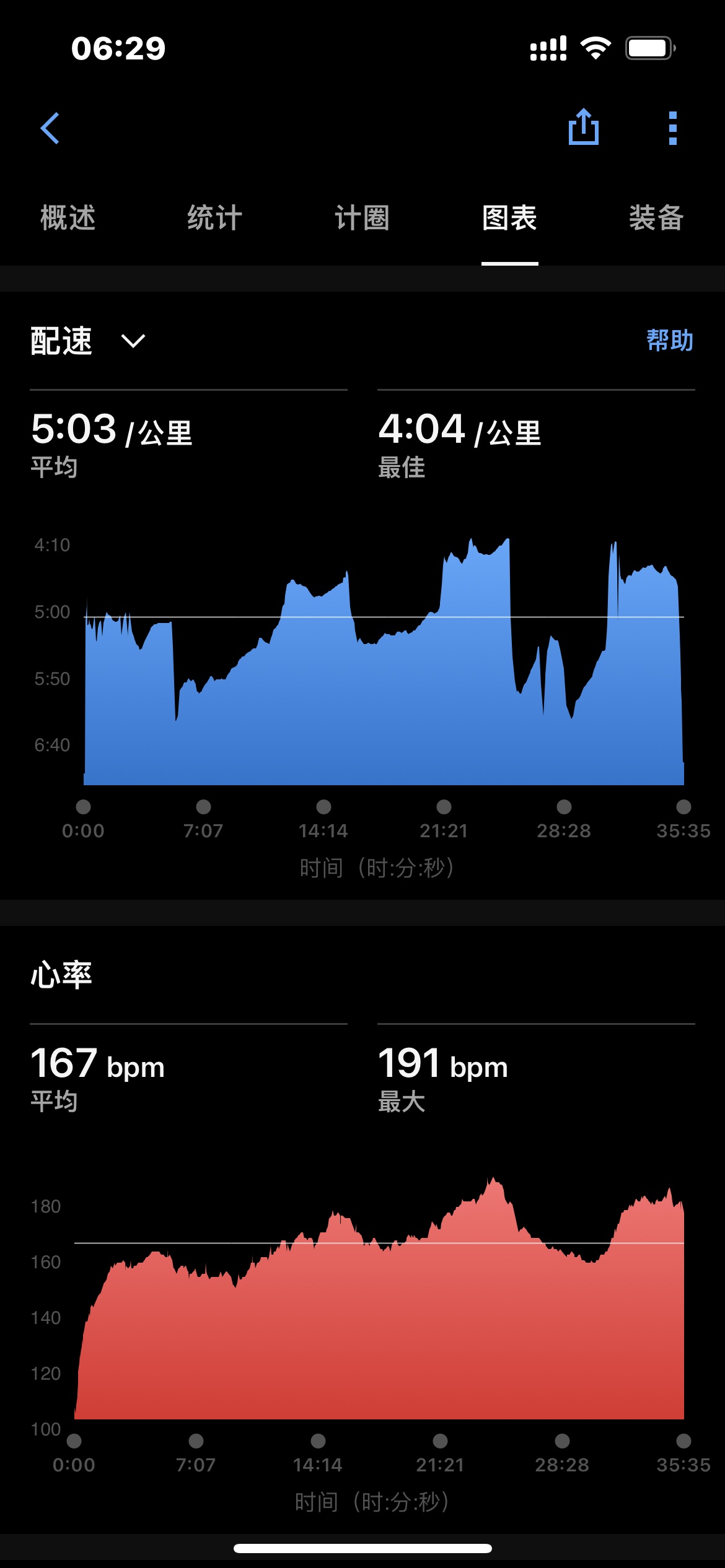Share this activity via the share icon
The width and height of the screenshot is (725, 1568).
(x=584, y=127)
